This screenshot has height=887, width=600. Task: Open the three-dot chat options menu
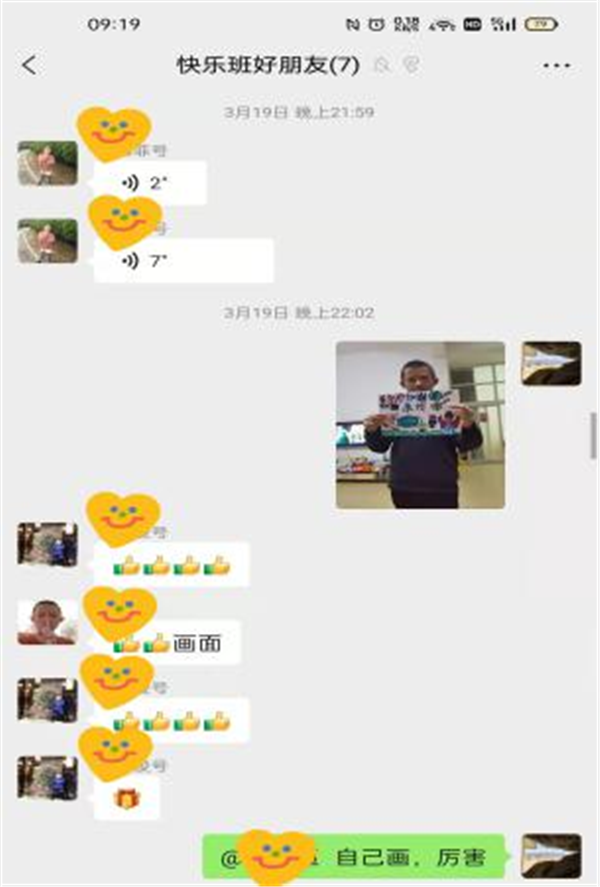(556, 66)
